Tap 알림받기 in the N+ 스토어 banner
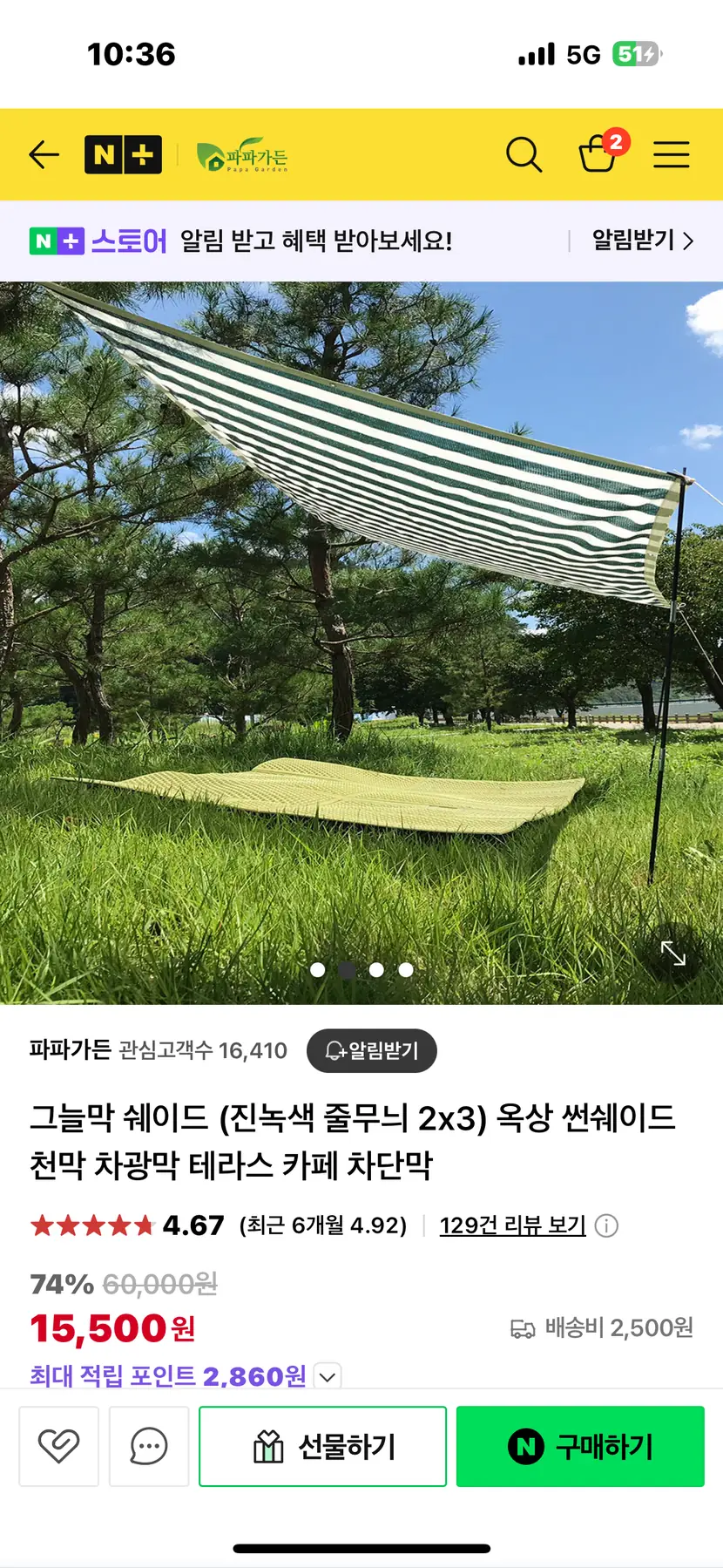723x1568 pixels. click(x=643, y=241)
